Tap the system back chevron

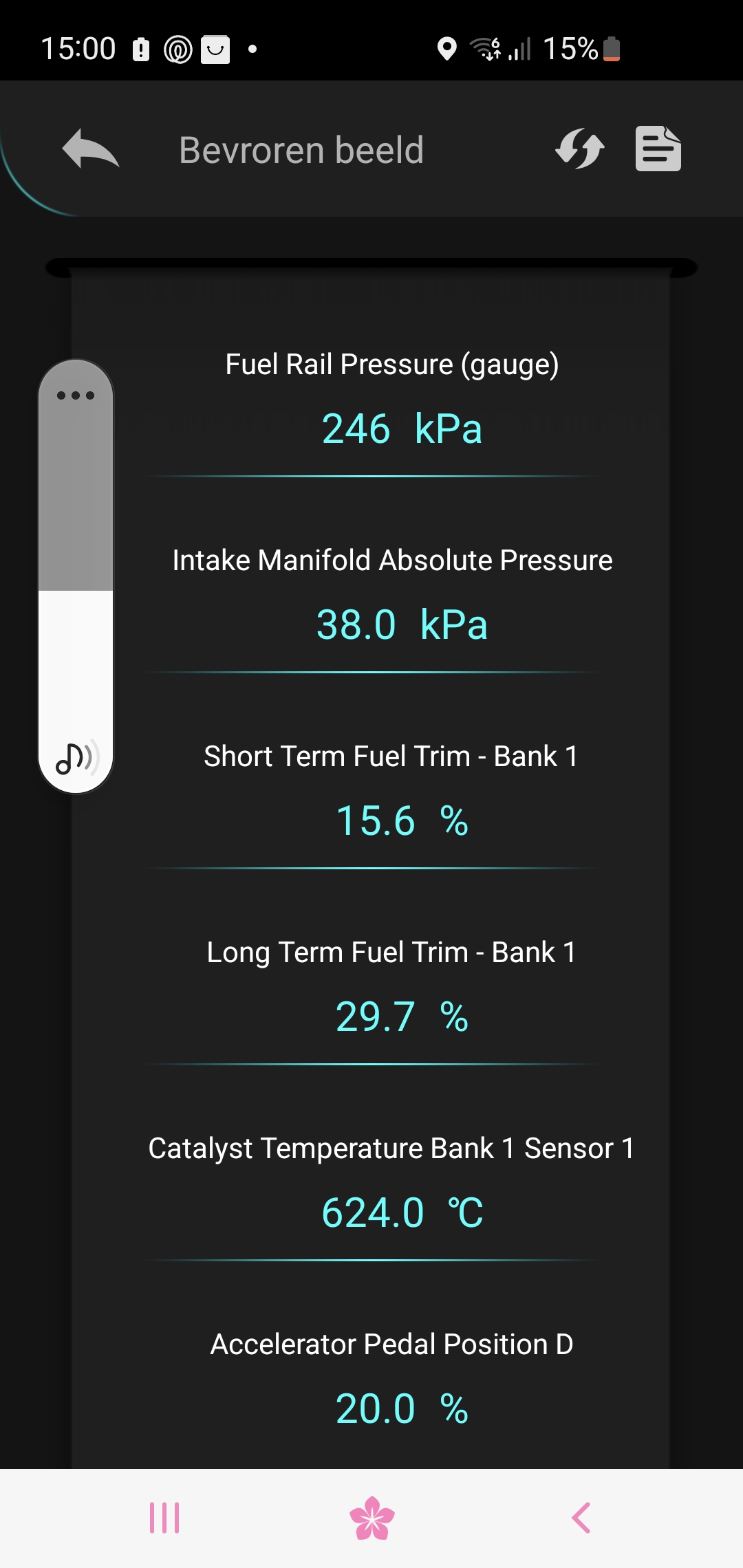click(x=581, y=1518)
